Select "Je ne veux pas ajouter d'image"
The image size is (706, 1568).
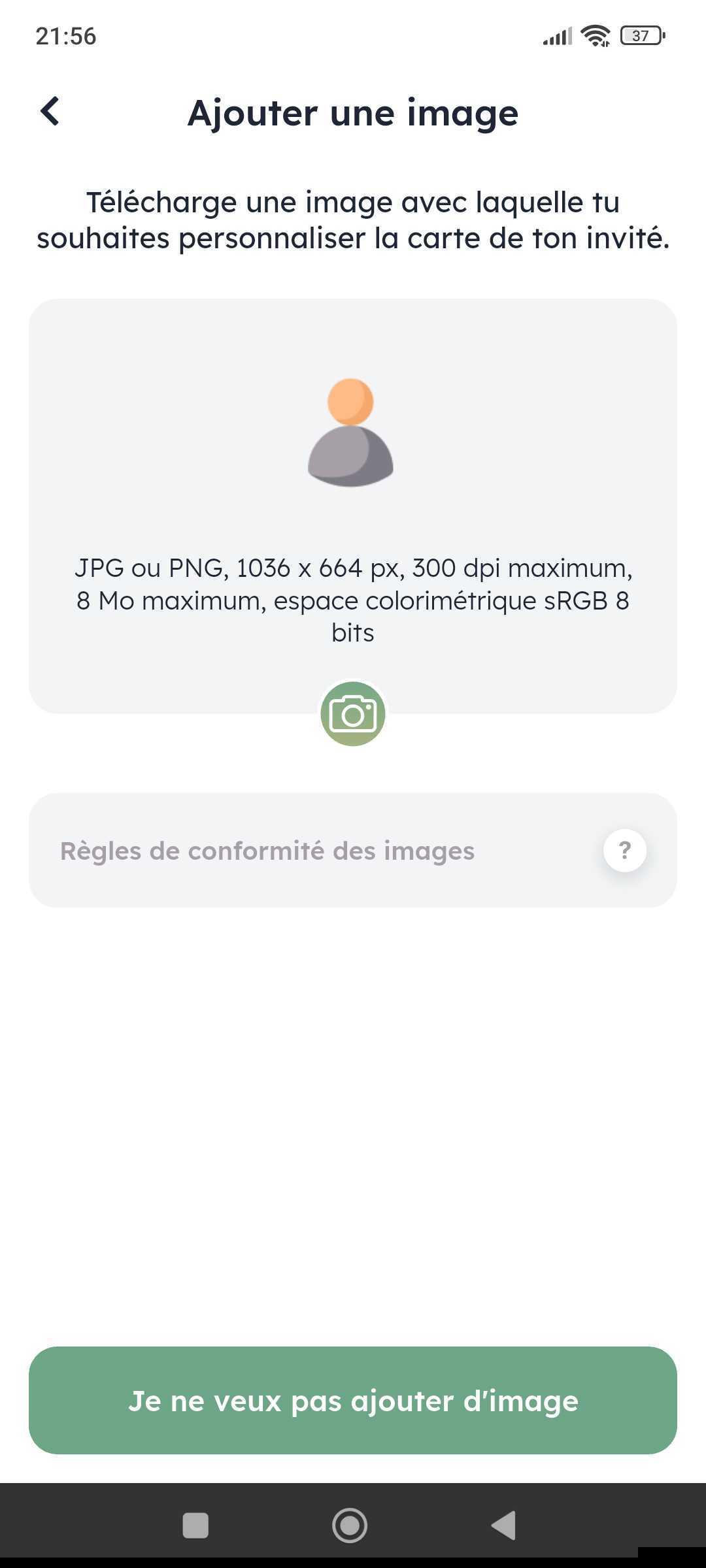[353, 1401]
